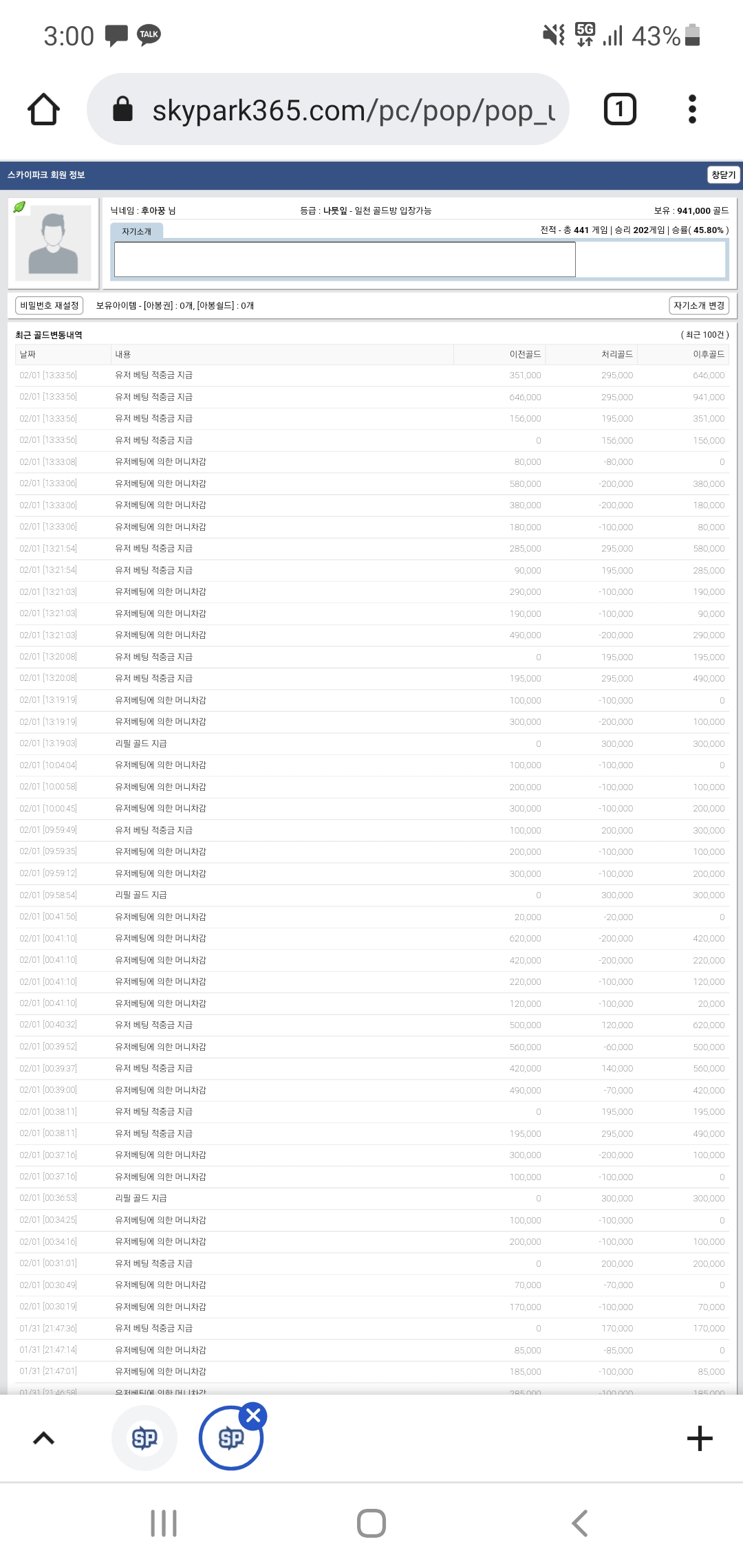Tap the skypark365.com address bar
This screenshot has width=743, height=1568.
tap(328, 109)
